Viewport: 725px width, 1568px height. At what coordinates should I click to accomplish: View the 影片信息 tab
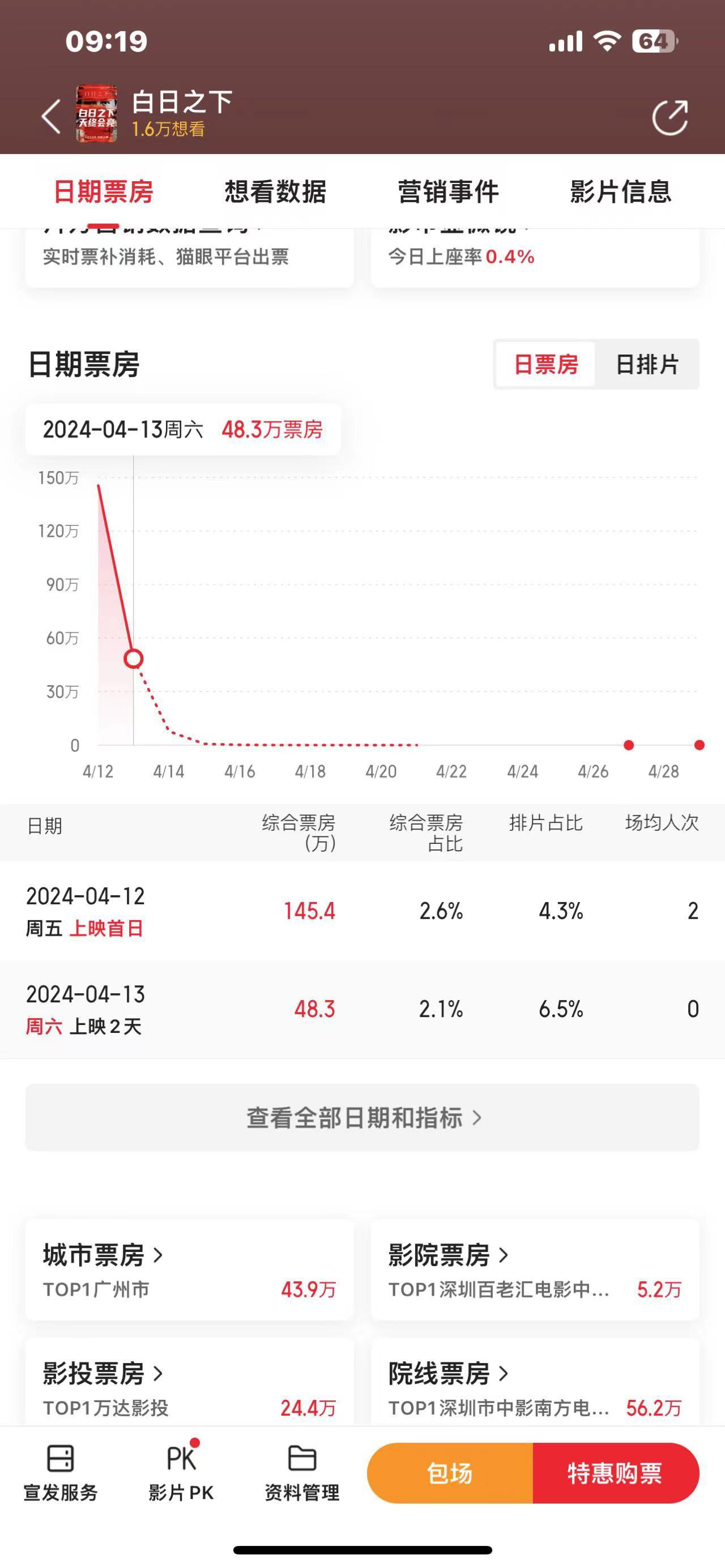pos(620,192)
